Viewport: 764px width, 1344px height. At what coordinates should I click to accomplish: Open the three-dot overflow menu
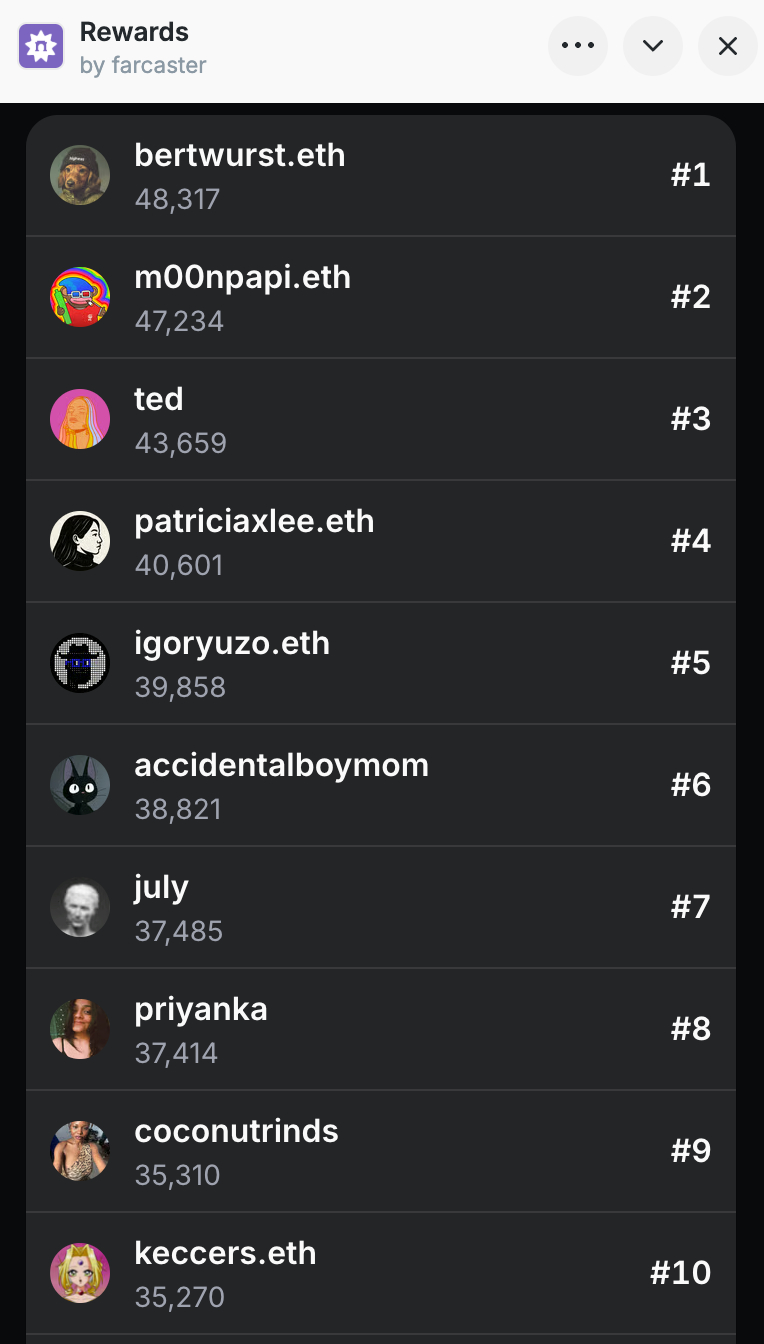click(578, 46)
